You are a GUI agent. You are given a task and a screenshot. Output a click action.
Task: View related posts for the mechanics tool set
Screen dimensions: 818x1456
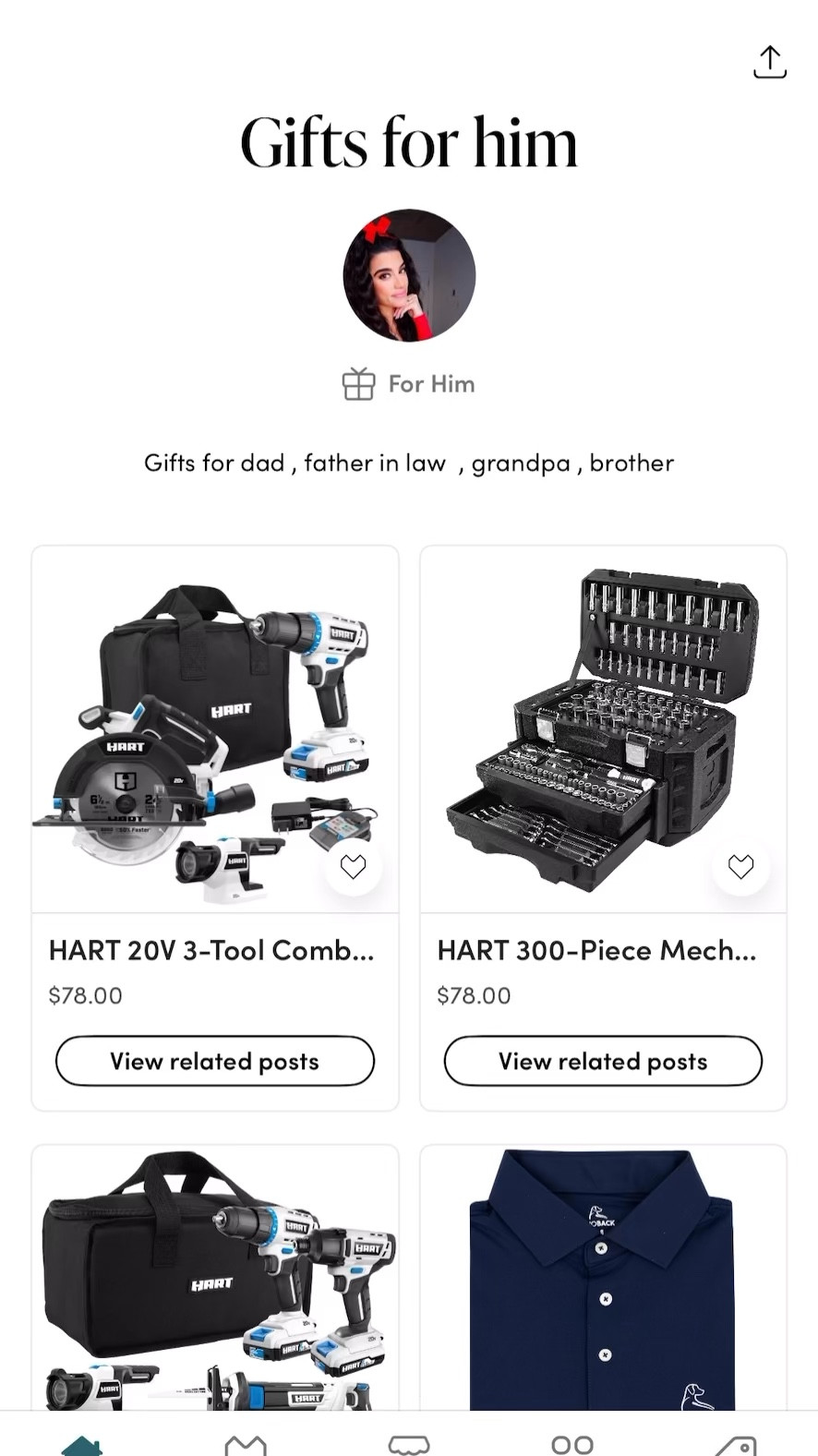[x=603, y=1061]
